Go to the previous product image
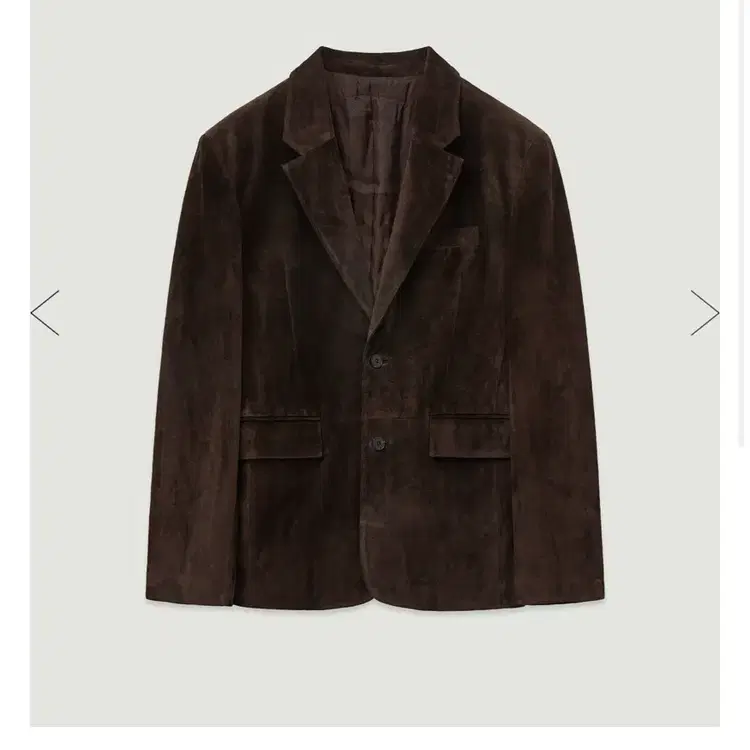The image size is (750, 750). click(45, 313)
